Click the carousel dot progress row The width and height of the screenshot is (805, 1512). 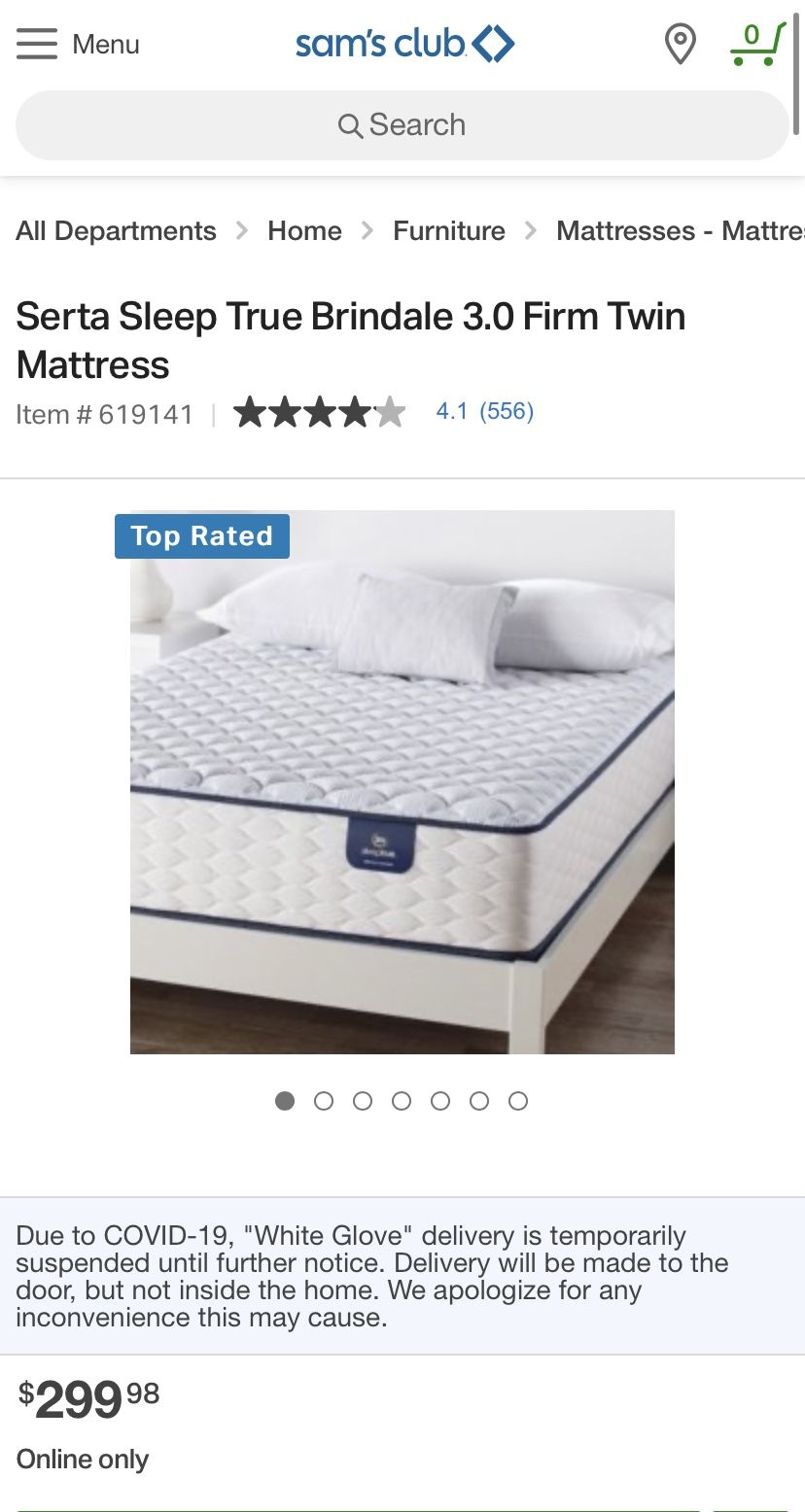pos(402,1101)
